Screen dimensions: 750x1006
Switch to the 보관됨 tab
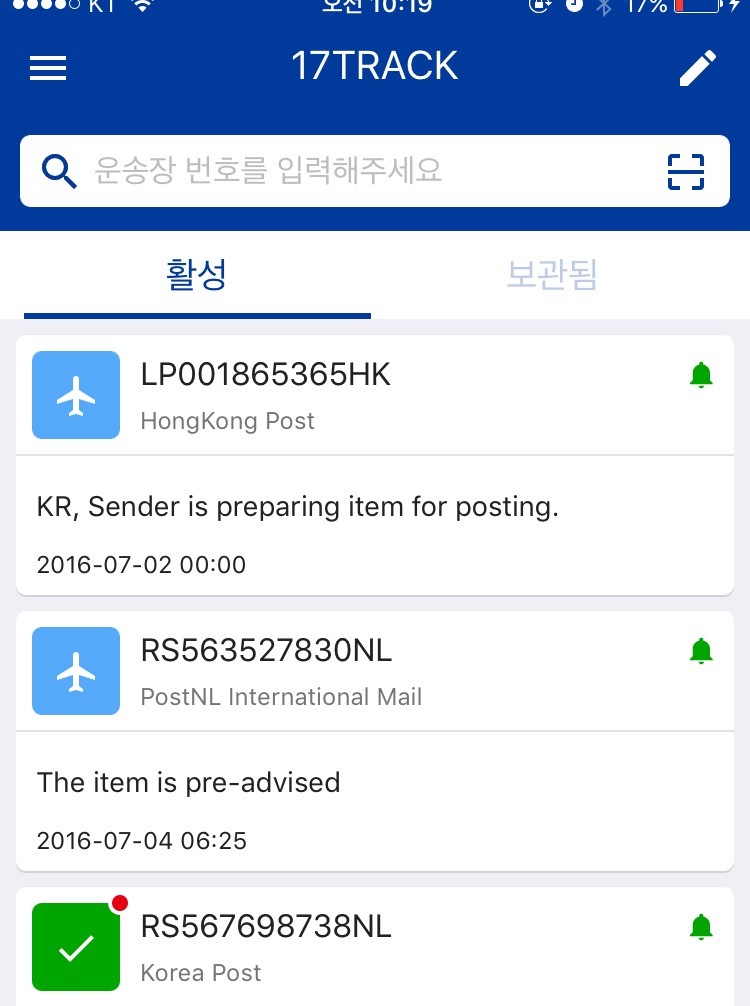pos(552,275)
